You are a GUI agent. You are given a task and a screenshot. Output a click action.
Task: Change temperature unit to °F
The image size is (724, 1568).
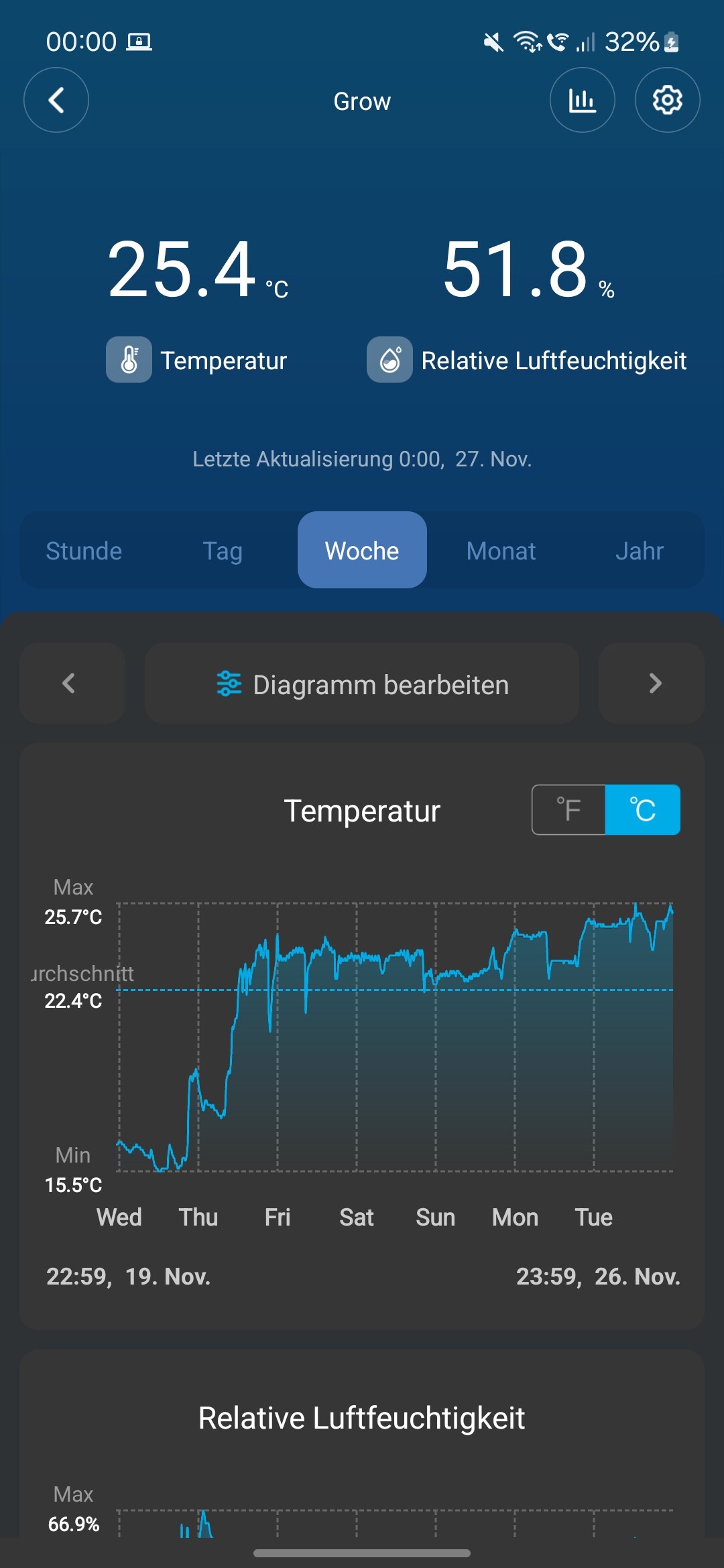pos(569,809)
